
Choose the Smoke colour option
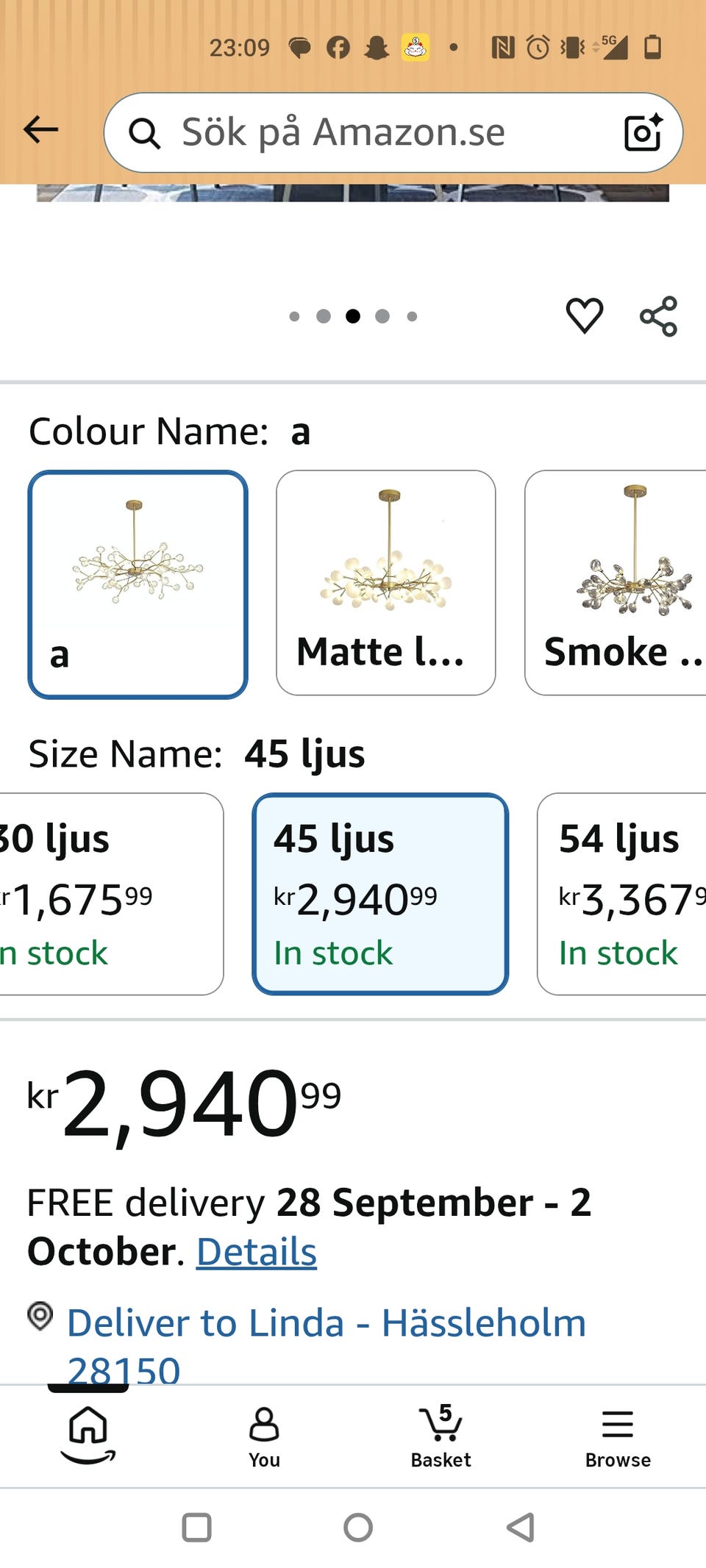pos(616,583)
